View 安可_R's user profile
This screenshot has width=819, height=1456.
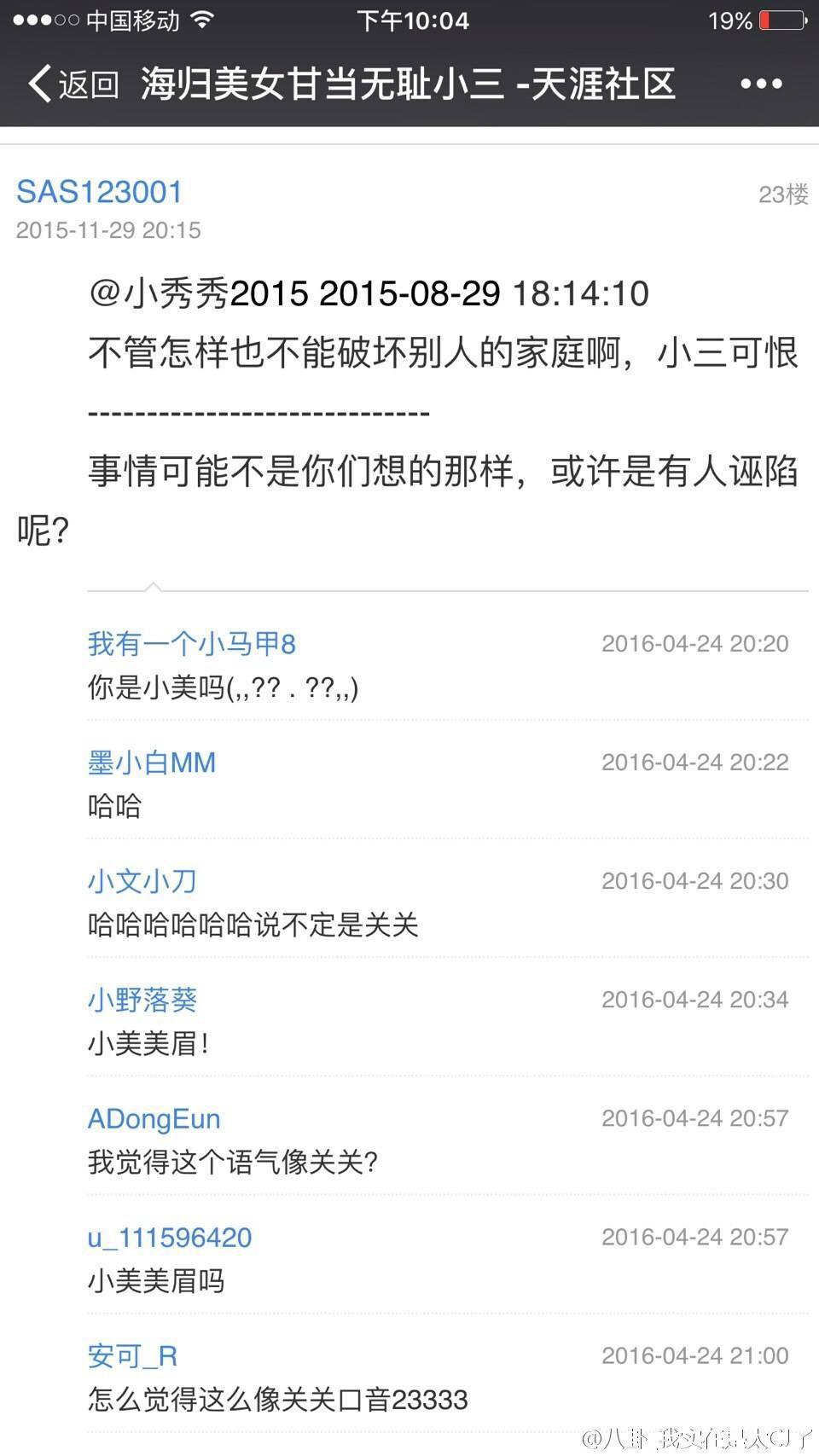pos(132,1355)
